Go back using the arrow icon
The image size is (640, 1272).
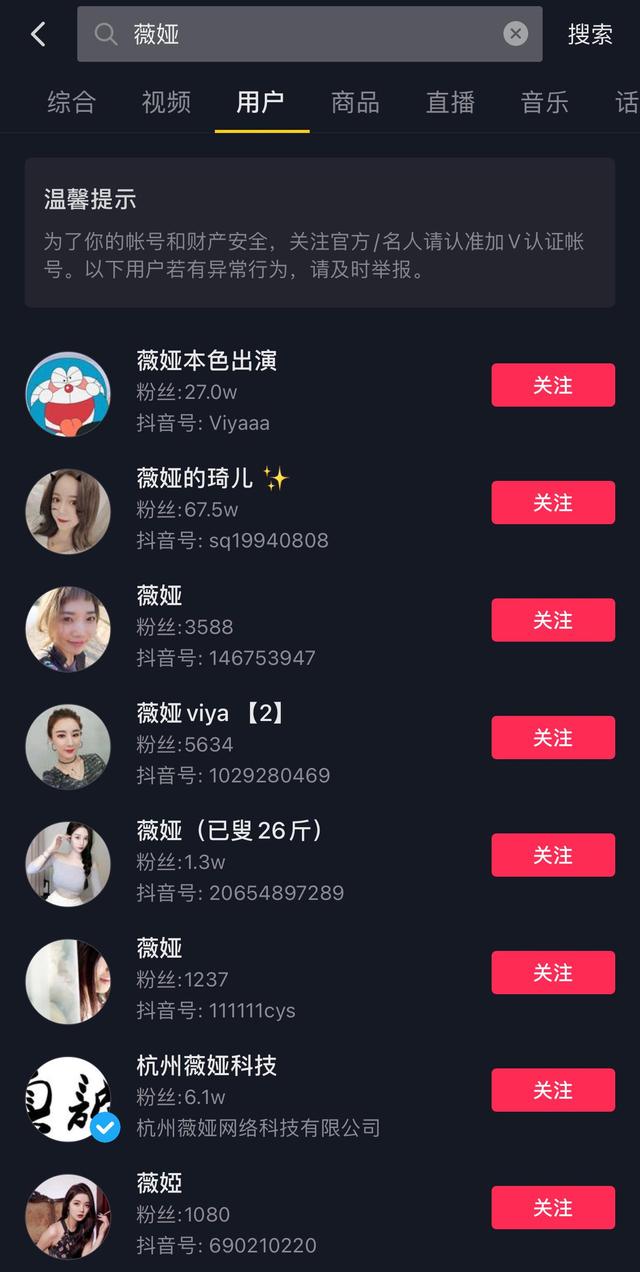pos(38,34)
